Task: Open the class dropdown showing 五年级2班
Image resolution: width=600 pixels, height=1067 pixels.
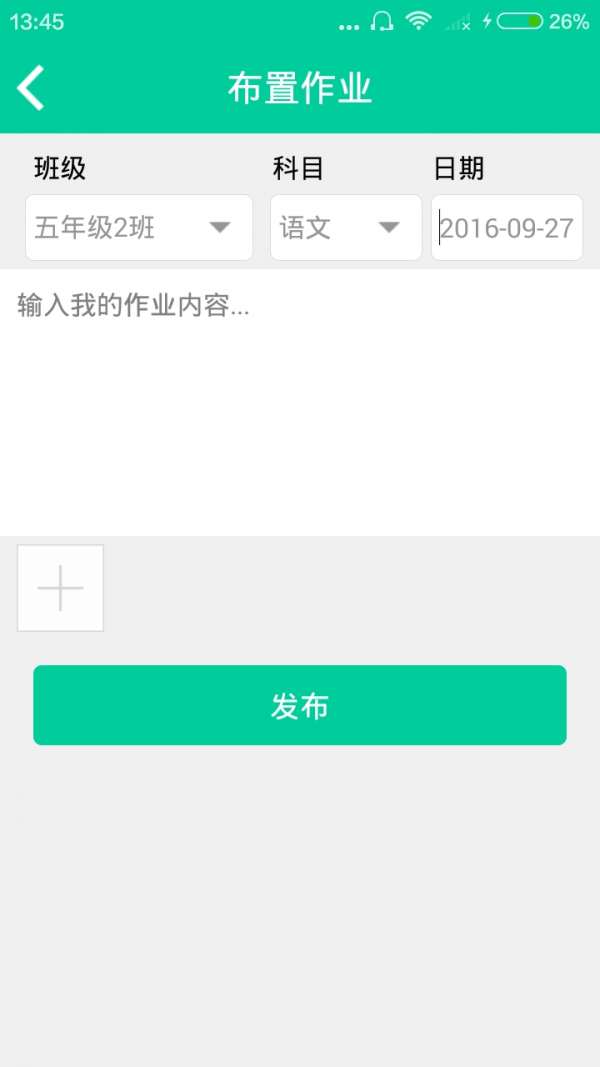Action: pos(139,228)
